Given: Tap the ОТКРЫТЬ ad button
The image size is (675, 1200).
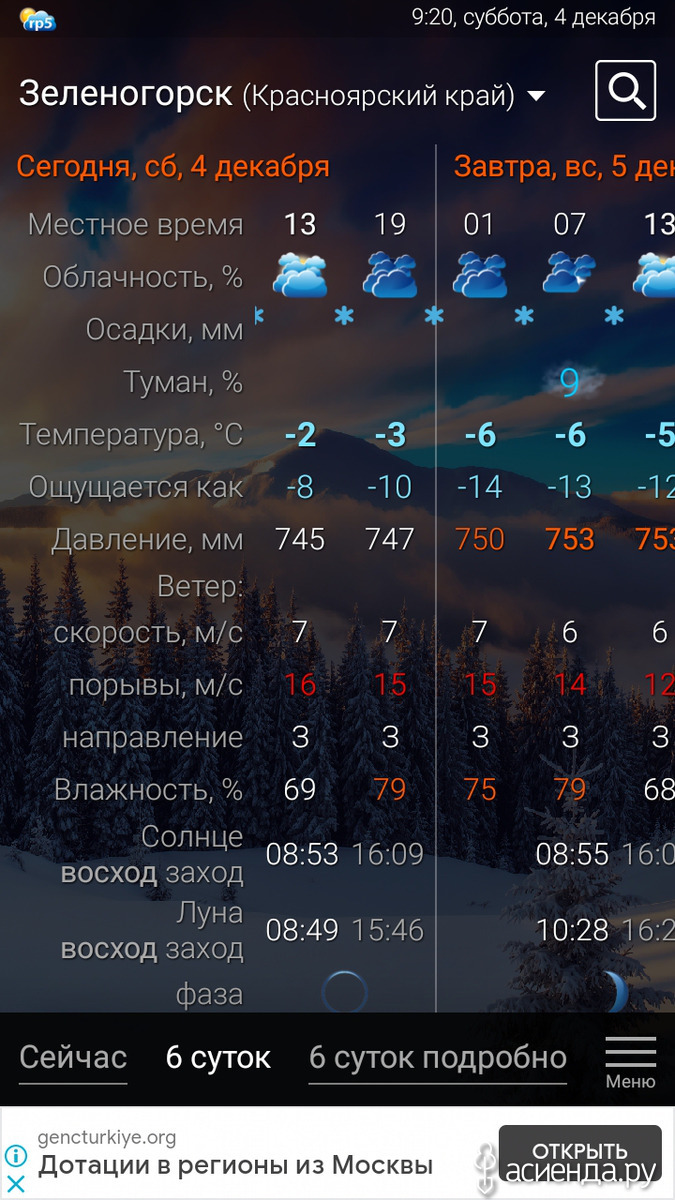Looking at the screenshot, I should click(580, 1151).
